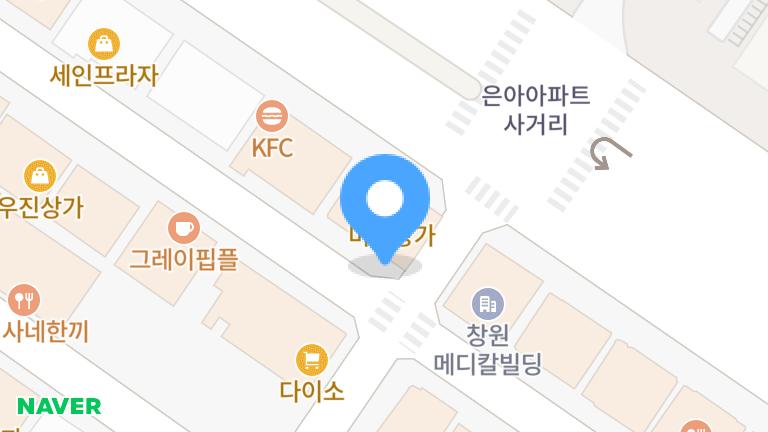Open the 그레이핍플 cafe marker
Image resolution: width=768 pixels, height=432 pixels.
[x=183, y=228]
